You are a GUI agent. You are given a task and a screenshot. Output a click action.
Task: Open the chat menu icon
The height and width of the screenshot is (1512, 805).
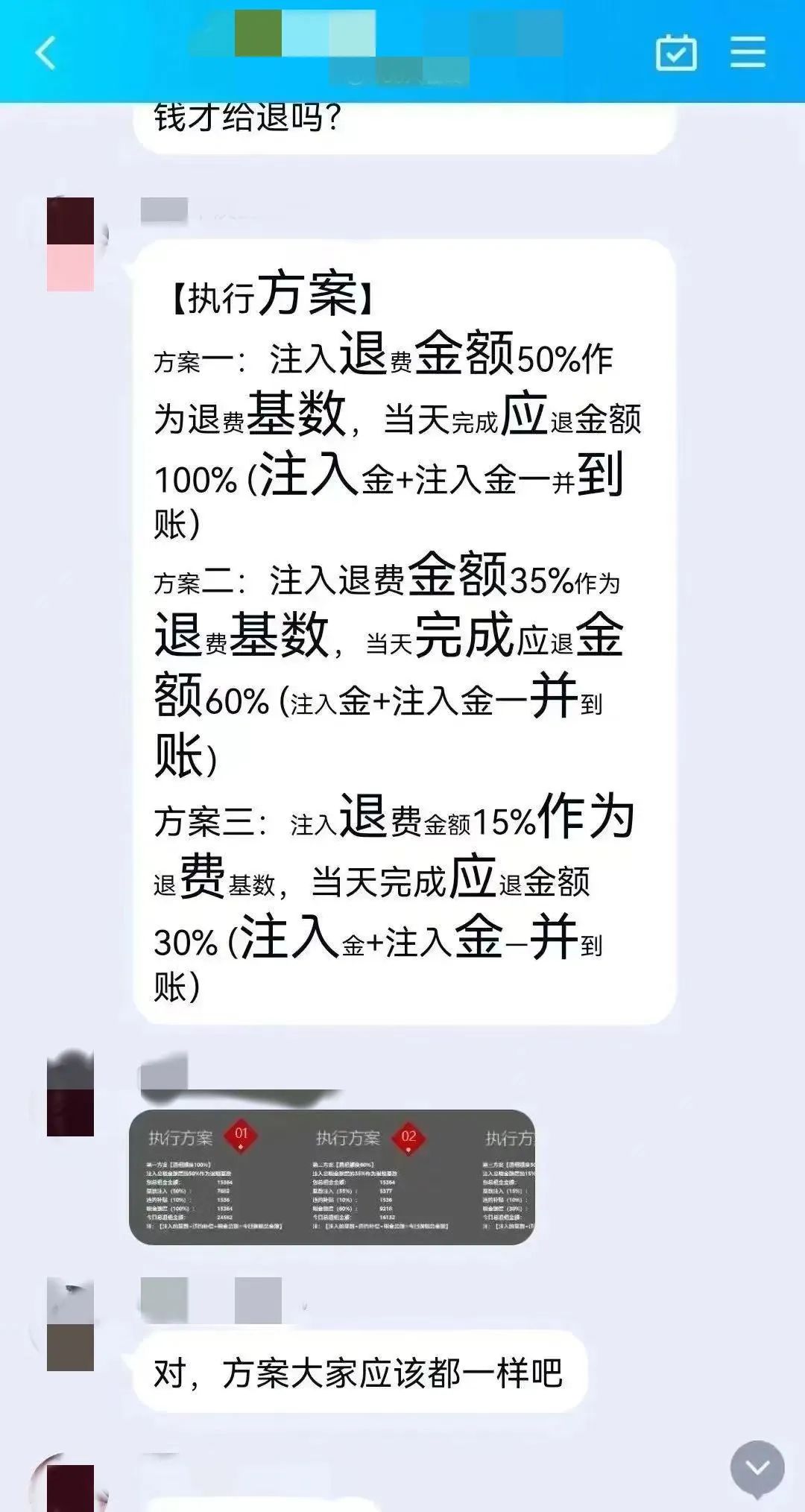pyautogui.click(x=748, y=53)
